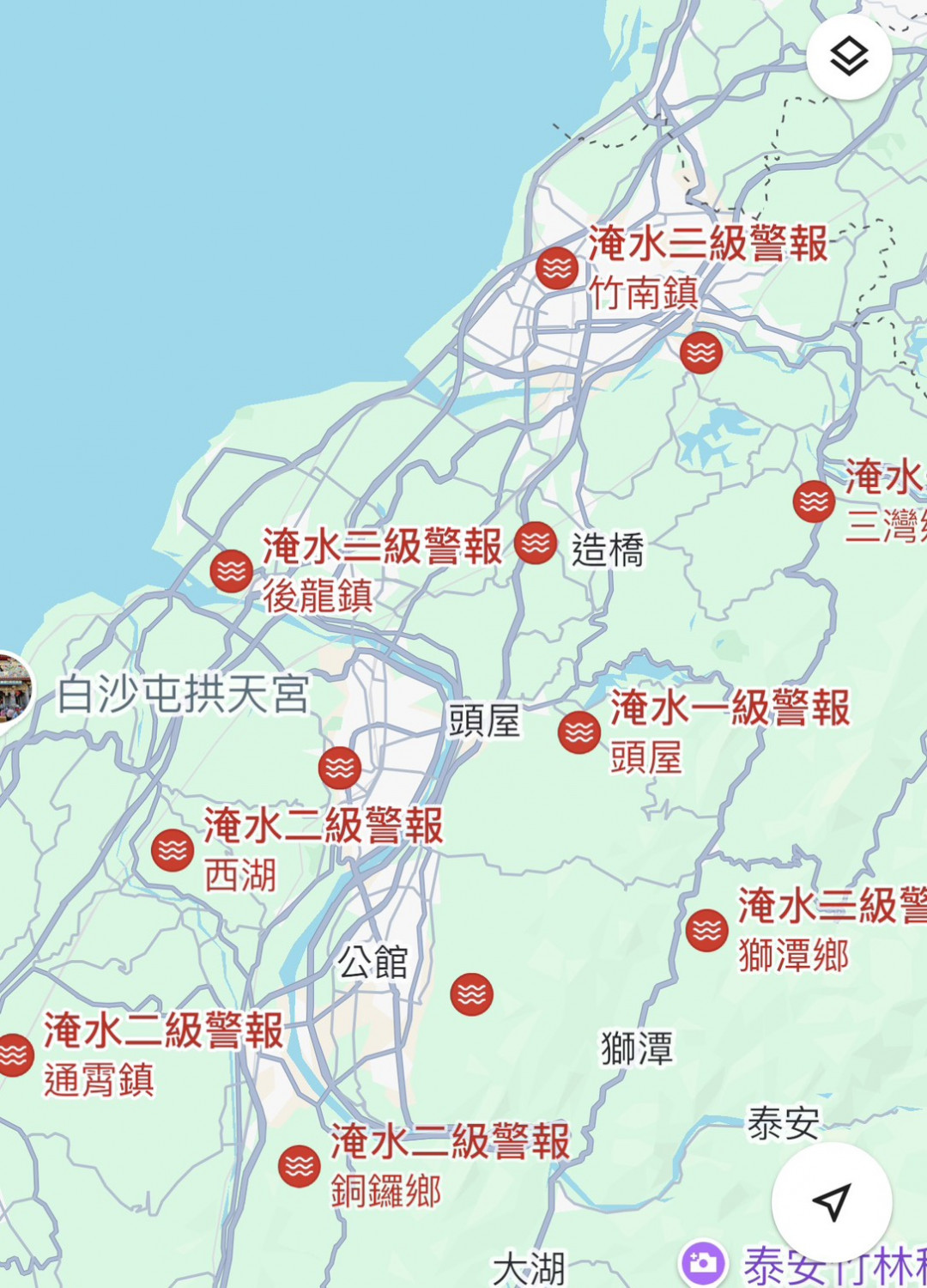
Task: Tap the 三灣 flood alert marker
Action: tap(814, 501)
